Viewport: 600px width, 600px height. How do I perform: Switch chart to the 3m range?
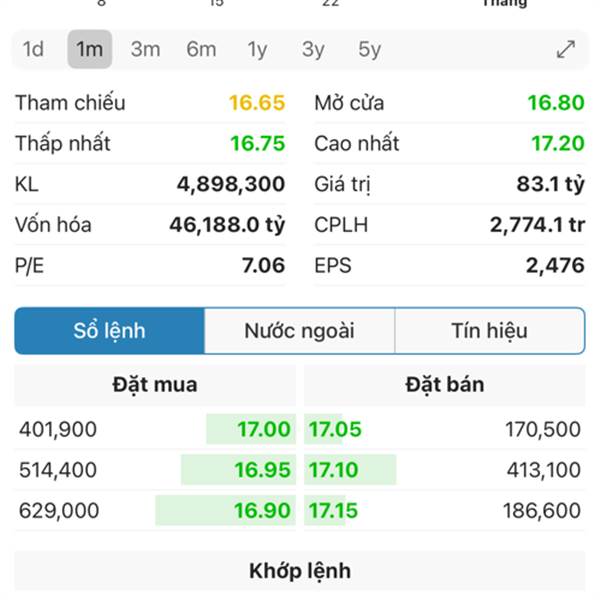[145, 49]
